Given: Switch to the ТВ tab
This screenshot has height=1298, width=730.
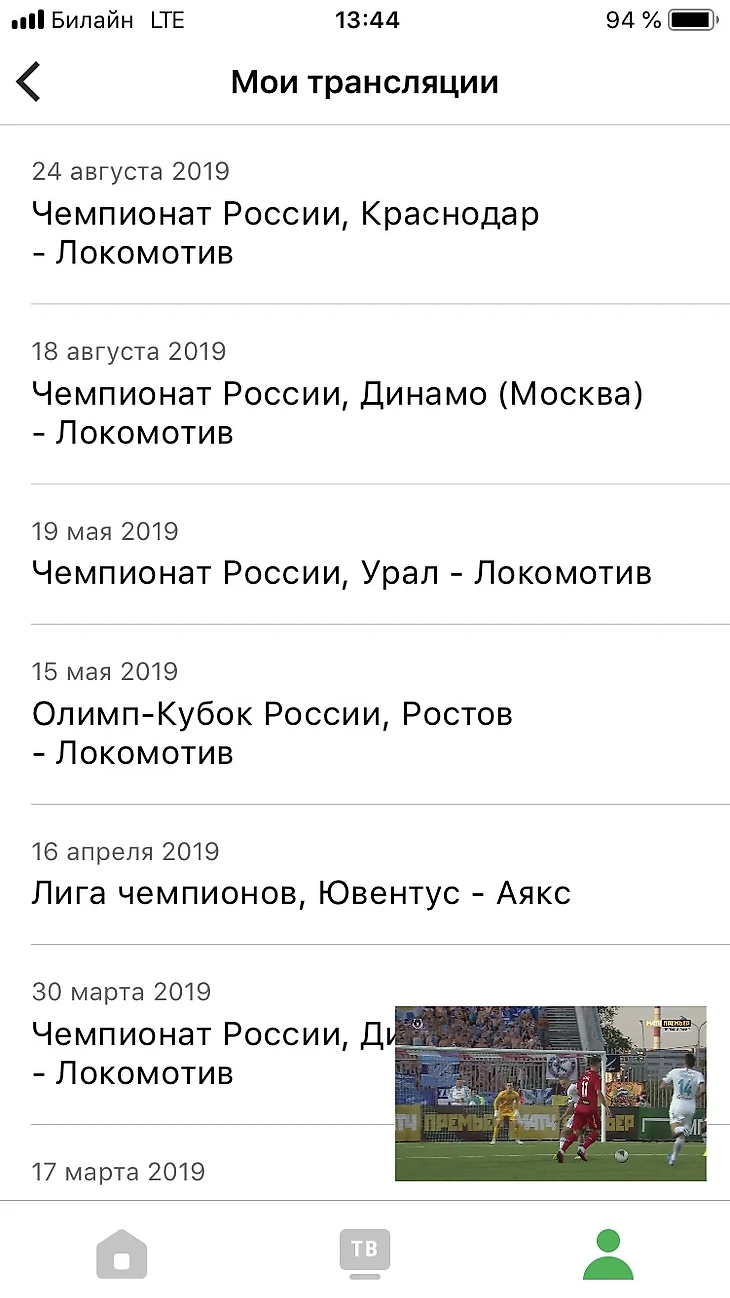Looking at the screenshot, I should [x=365, y=1252].
